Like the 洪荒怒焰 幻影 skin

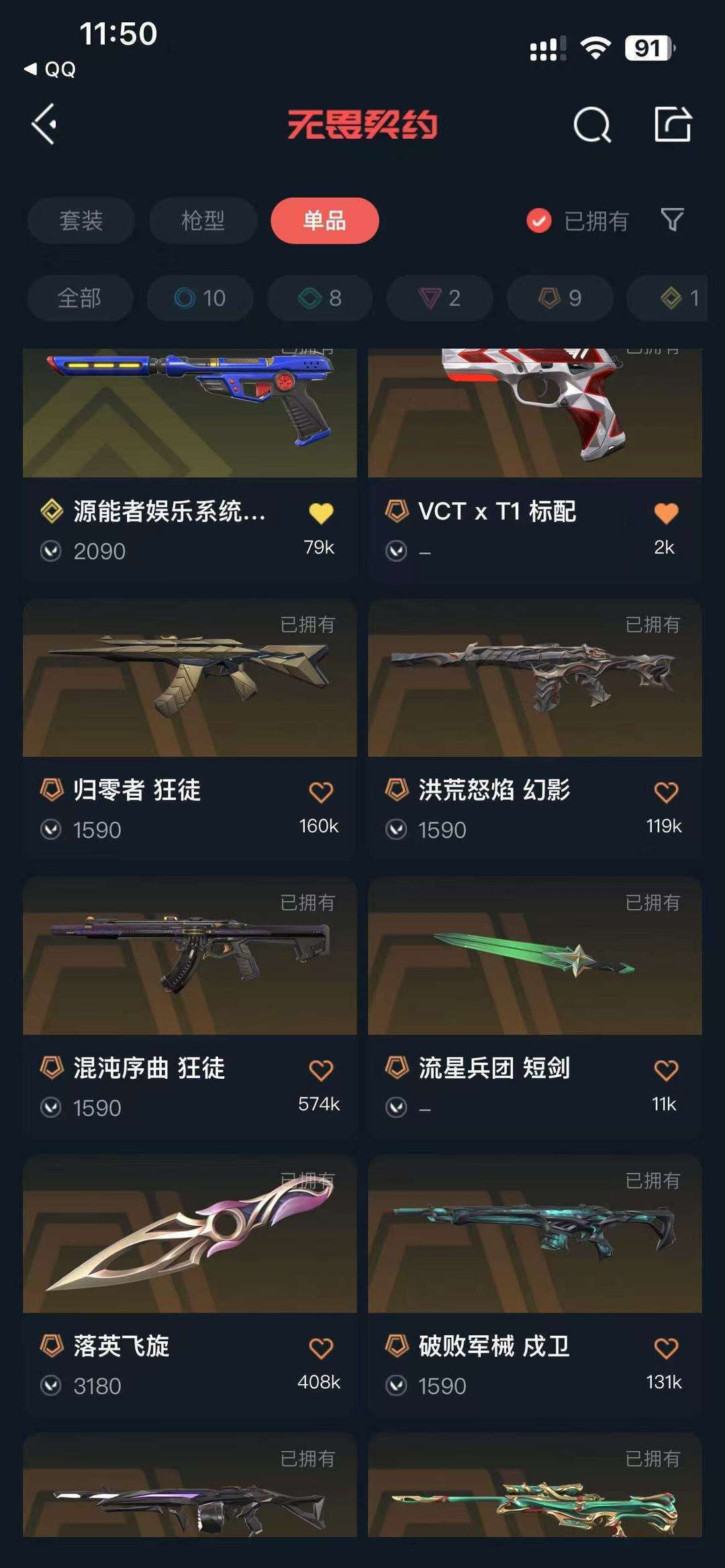pos(666,792)
